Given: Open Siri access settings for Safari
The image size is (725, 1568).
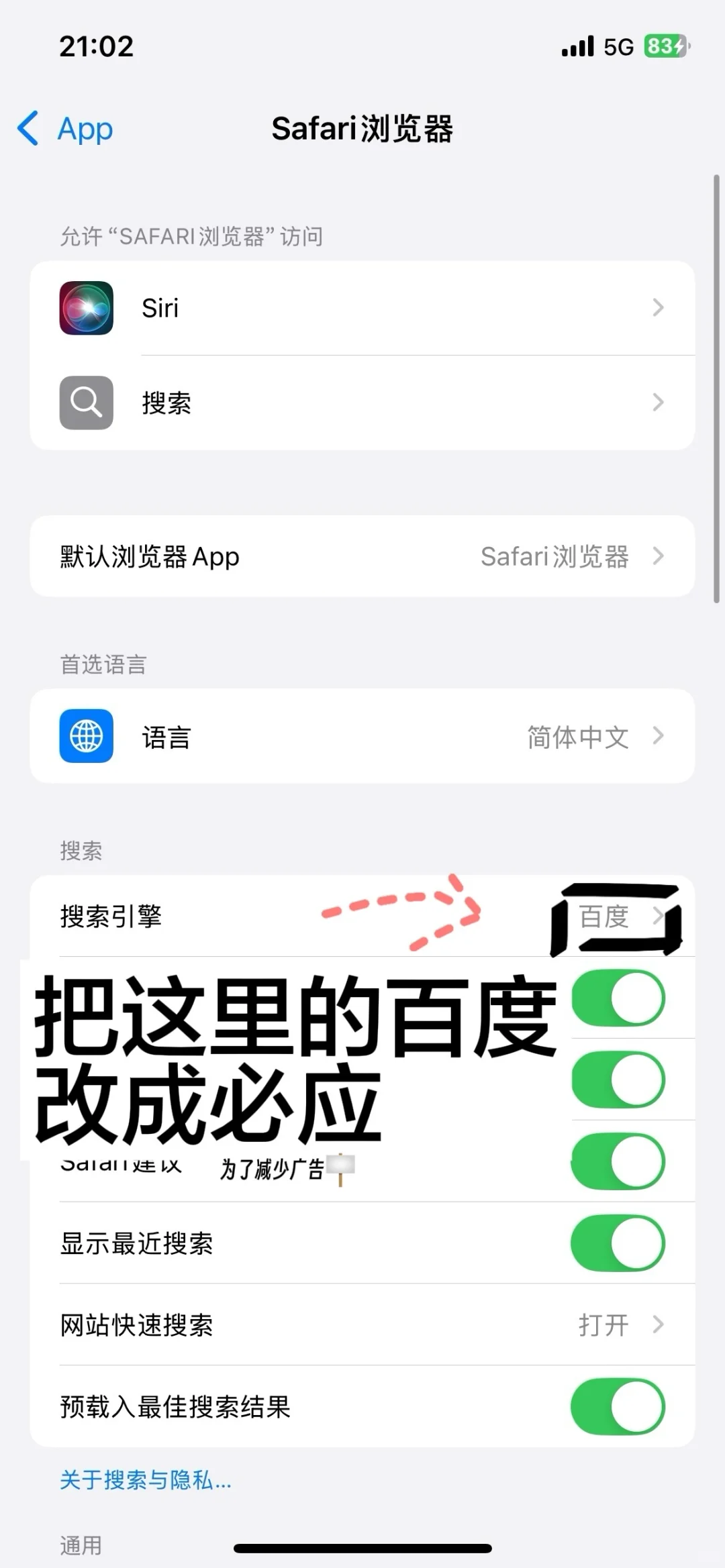Looking at the screenshot, I should click(362, 308).
